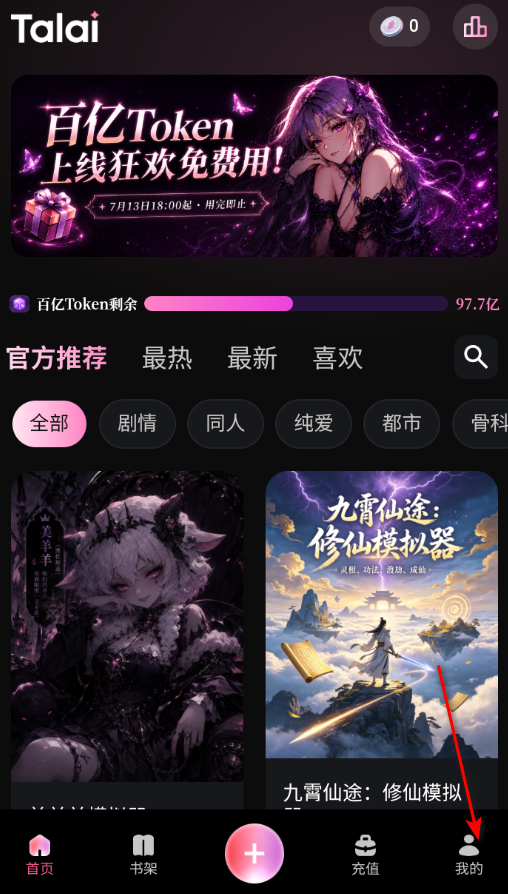Go to the 首页 home tab
This screenshot has width=508, height=894.
tap(40, 854)
